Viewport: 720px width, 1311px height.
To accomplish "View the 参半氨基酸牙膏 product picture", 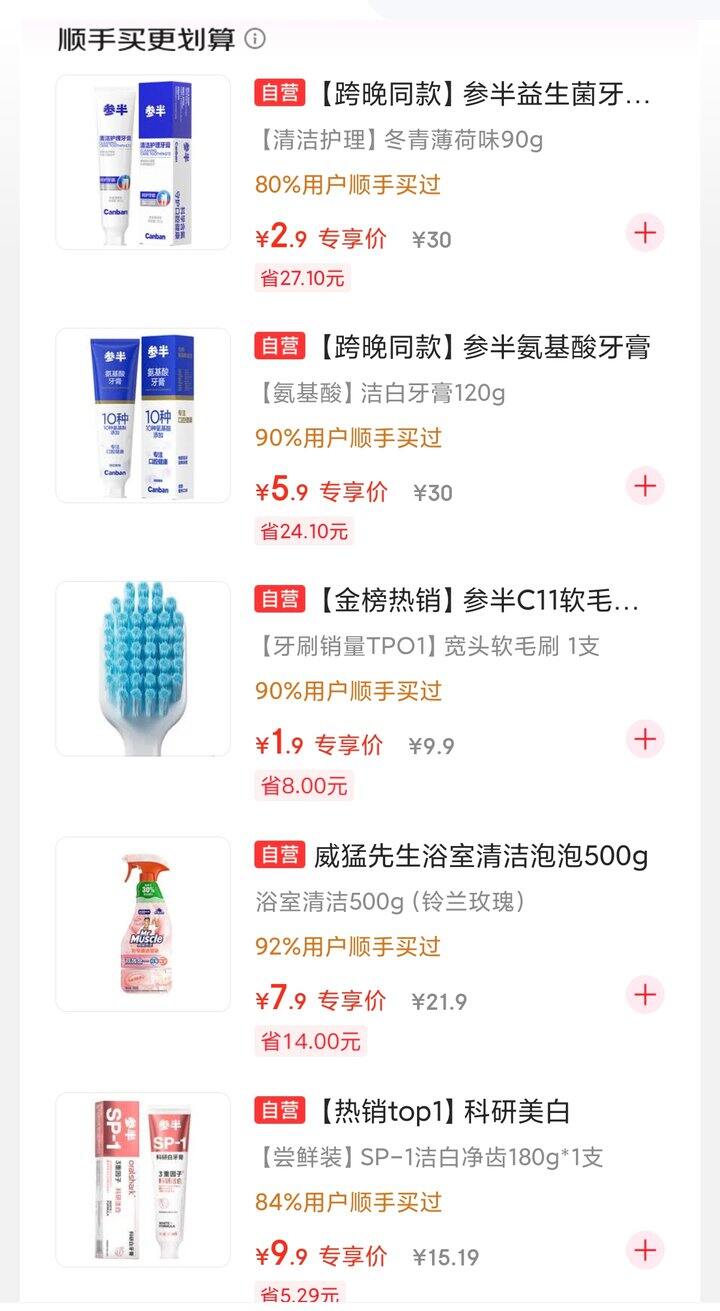I will 143,415.
